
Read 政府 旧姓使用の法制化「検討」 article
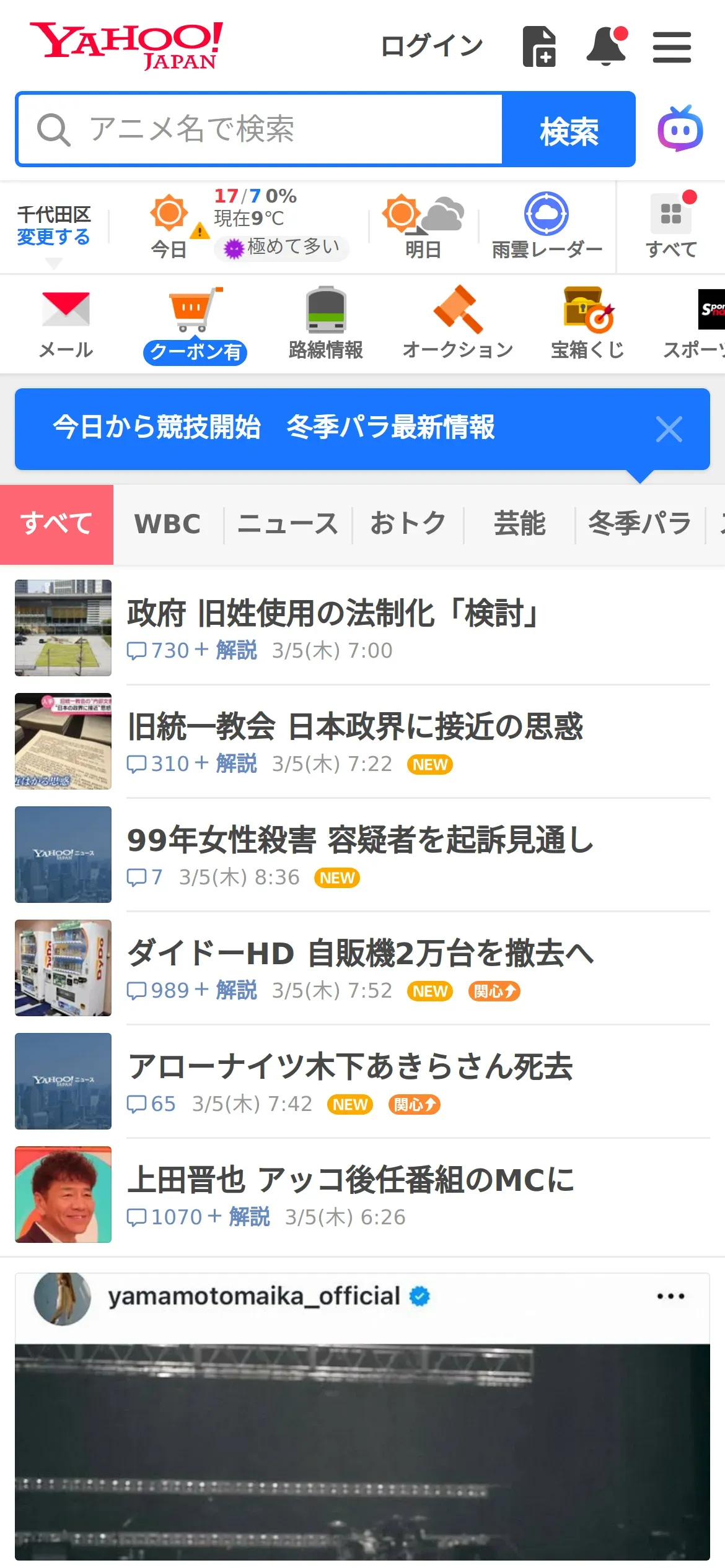(333, 613)
